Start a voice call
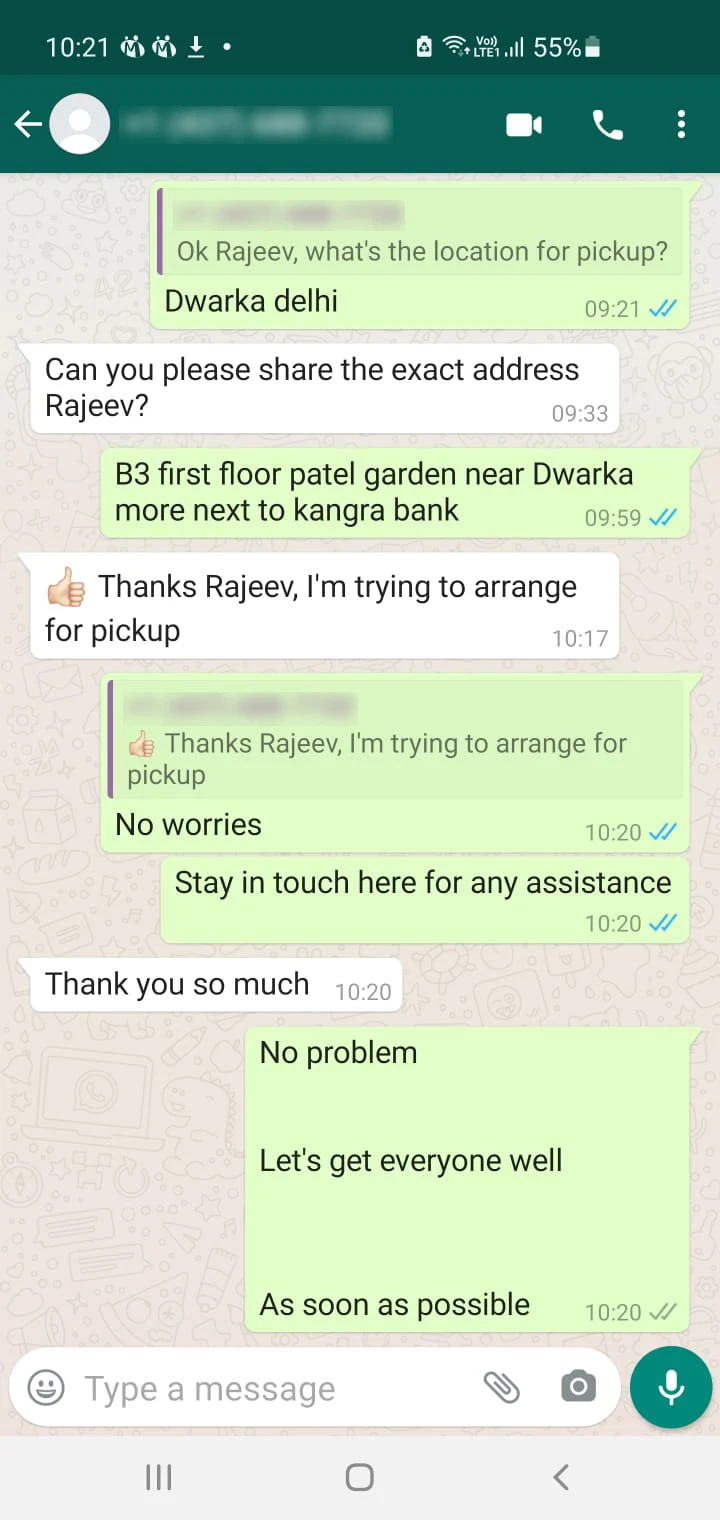This screenshot has height=1520, width=720. click(x=607, y=125)
